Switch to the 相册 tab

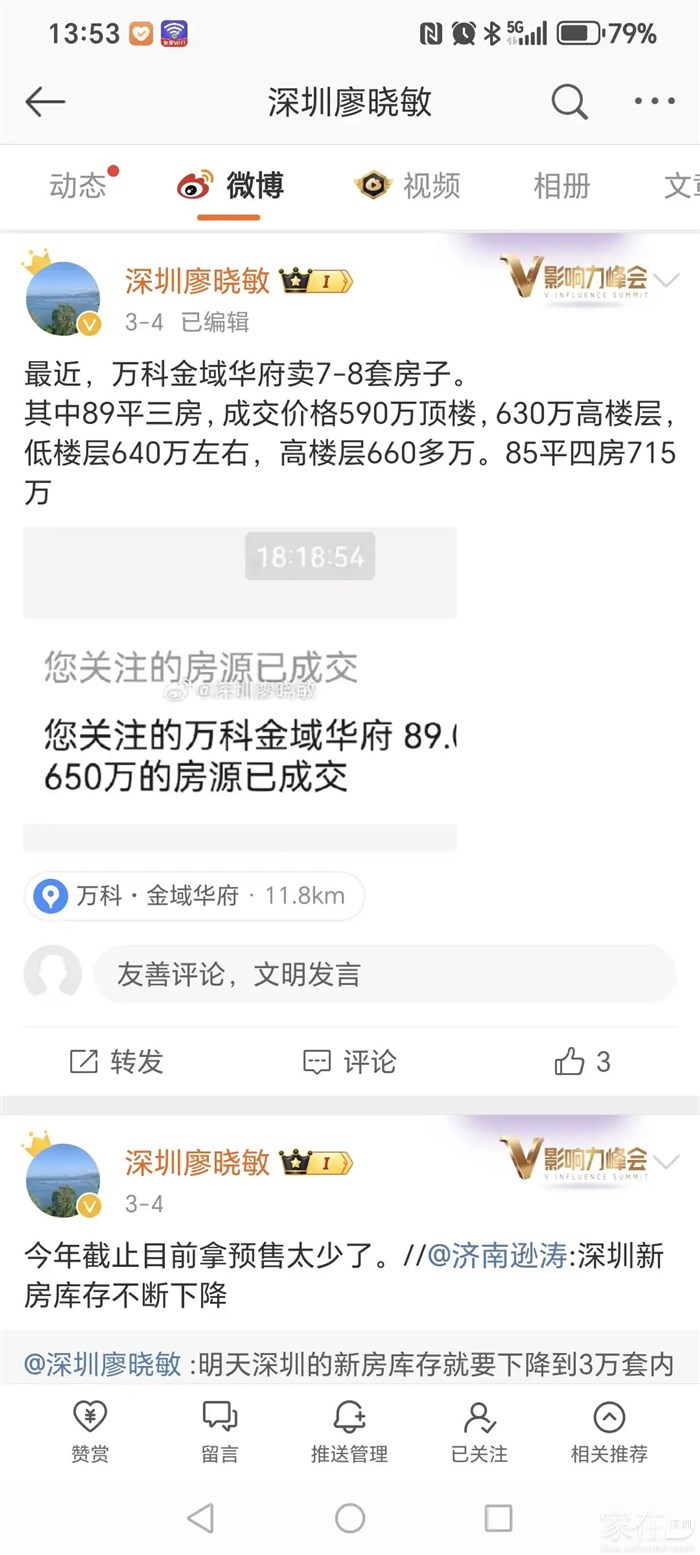[x=561, y=185]
